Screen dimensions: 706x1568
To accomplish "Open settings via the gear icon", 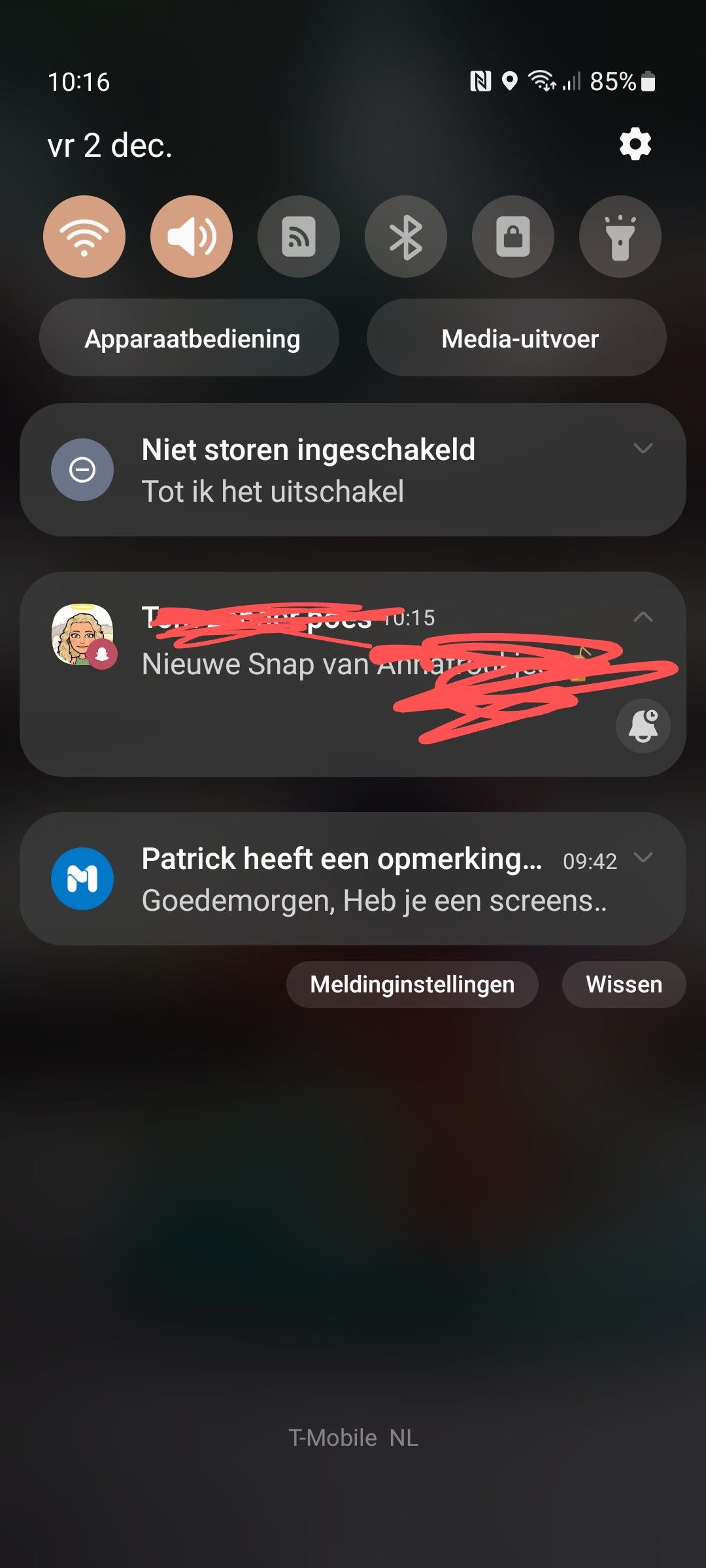I will (634, 142).
